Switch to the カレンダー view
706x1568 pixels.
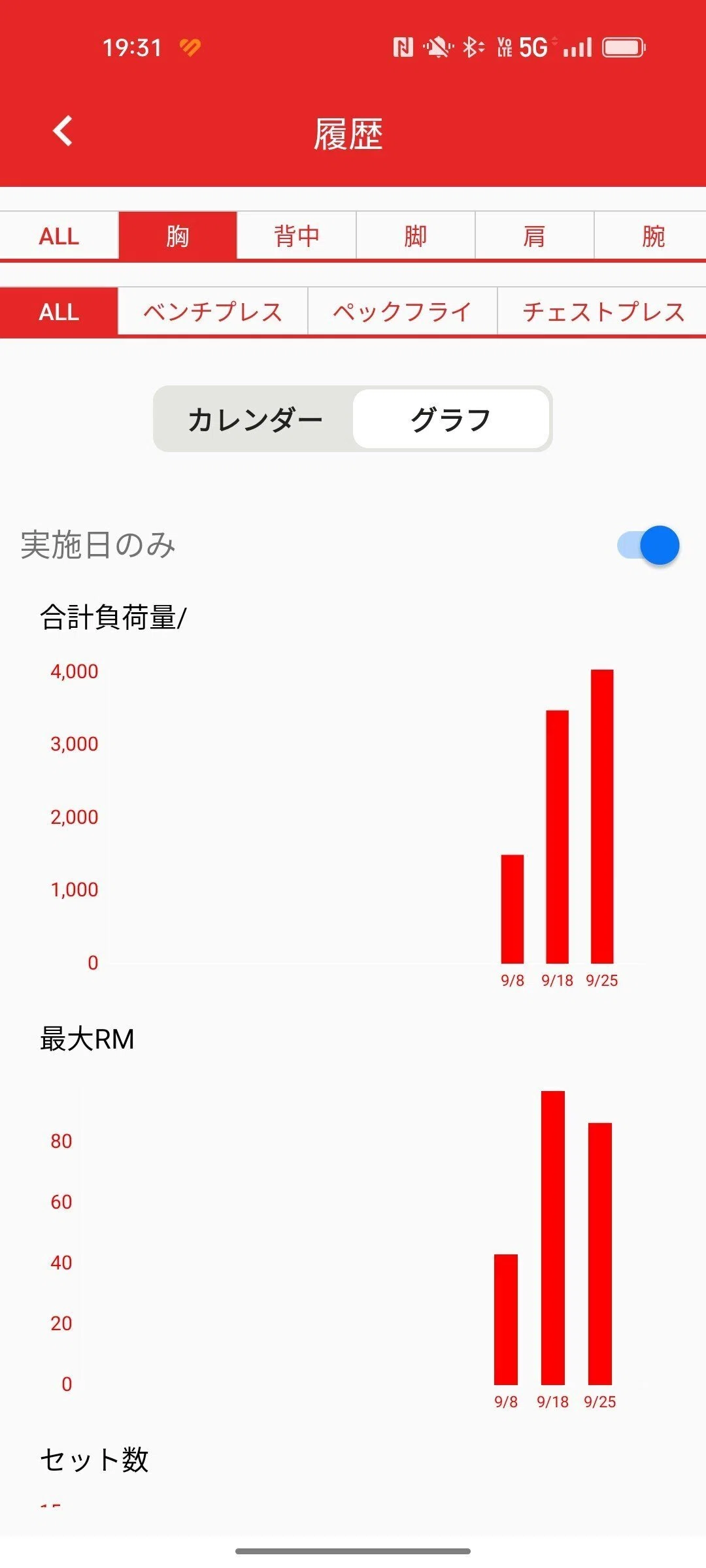pos(255,419)
